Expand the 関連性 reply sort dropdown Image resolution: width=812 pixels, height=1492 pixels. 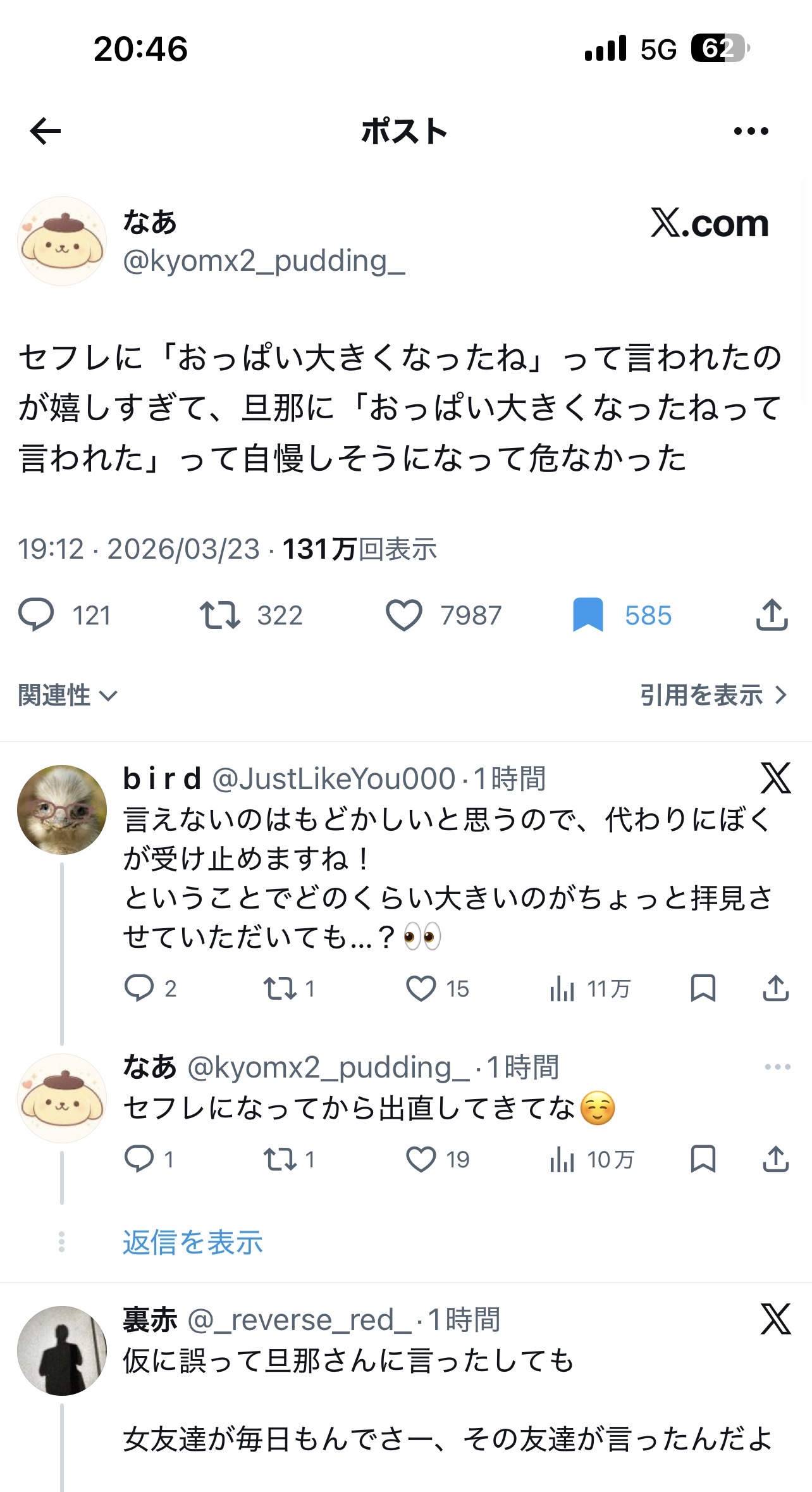tap(67, 695)
